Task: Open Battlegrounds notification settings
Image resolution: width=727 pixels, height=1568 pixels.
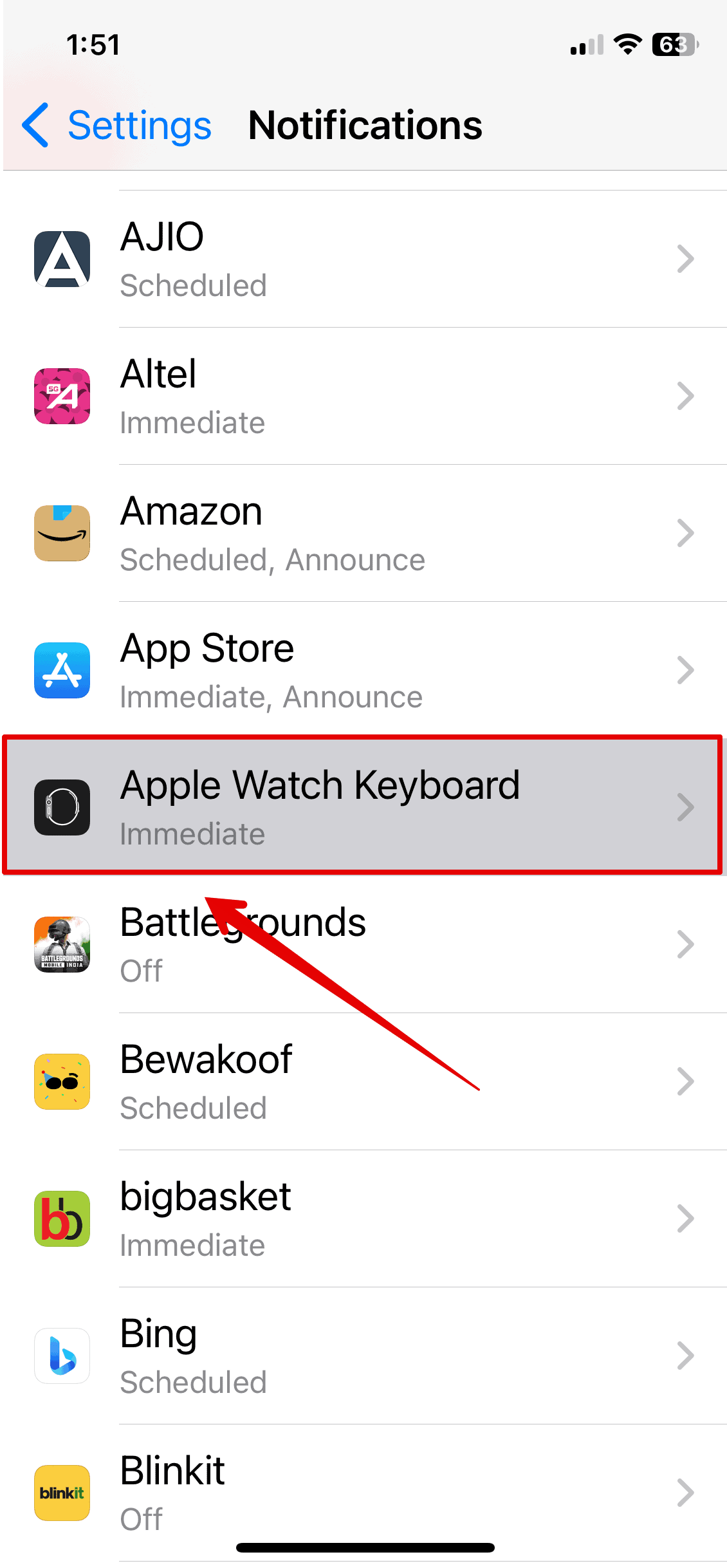Action: tap(363, 944)
